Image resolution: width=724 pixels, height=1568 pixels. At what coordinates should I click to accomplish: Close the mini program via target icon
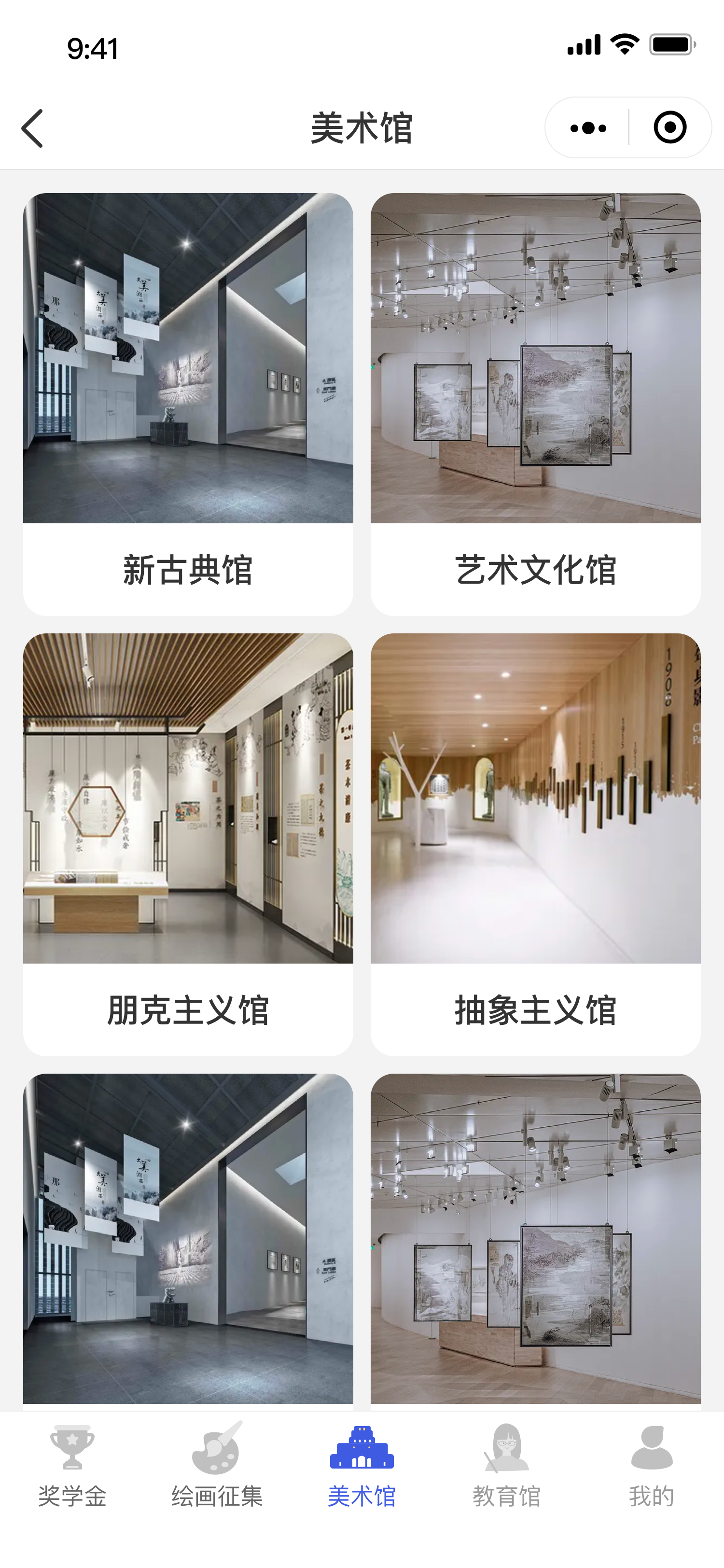pos(670,128)
